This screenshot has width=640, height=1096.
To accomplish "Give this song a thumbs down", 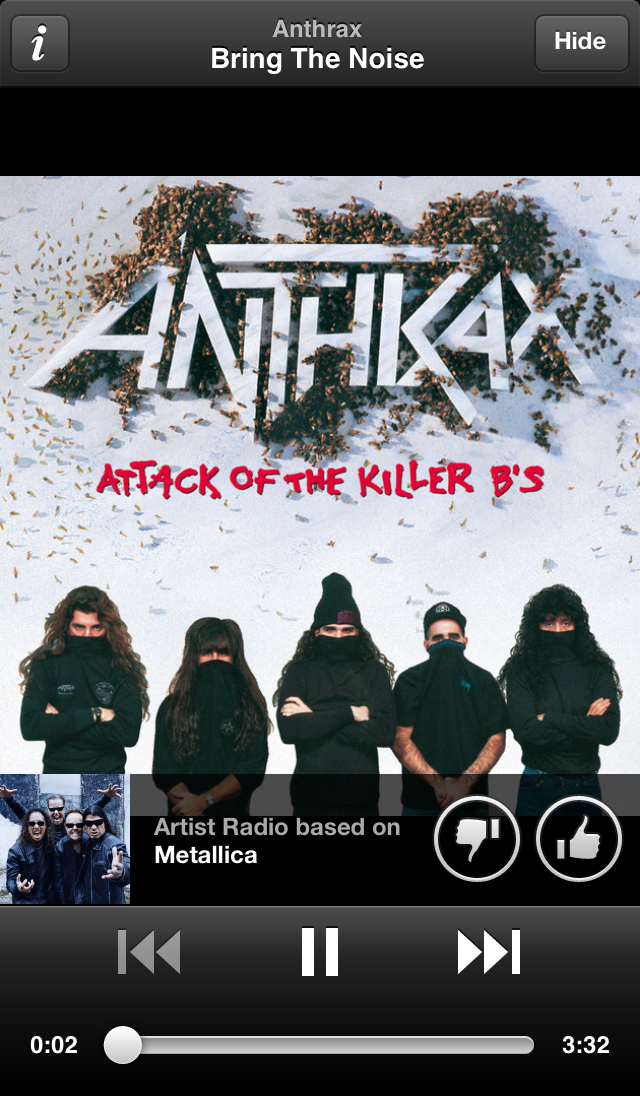I will click(477, 841).
